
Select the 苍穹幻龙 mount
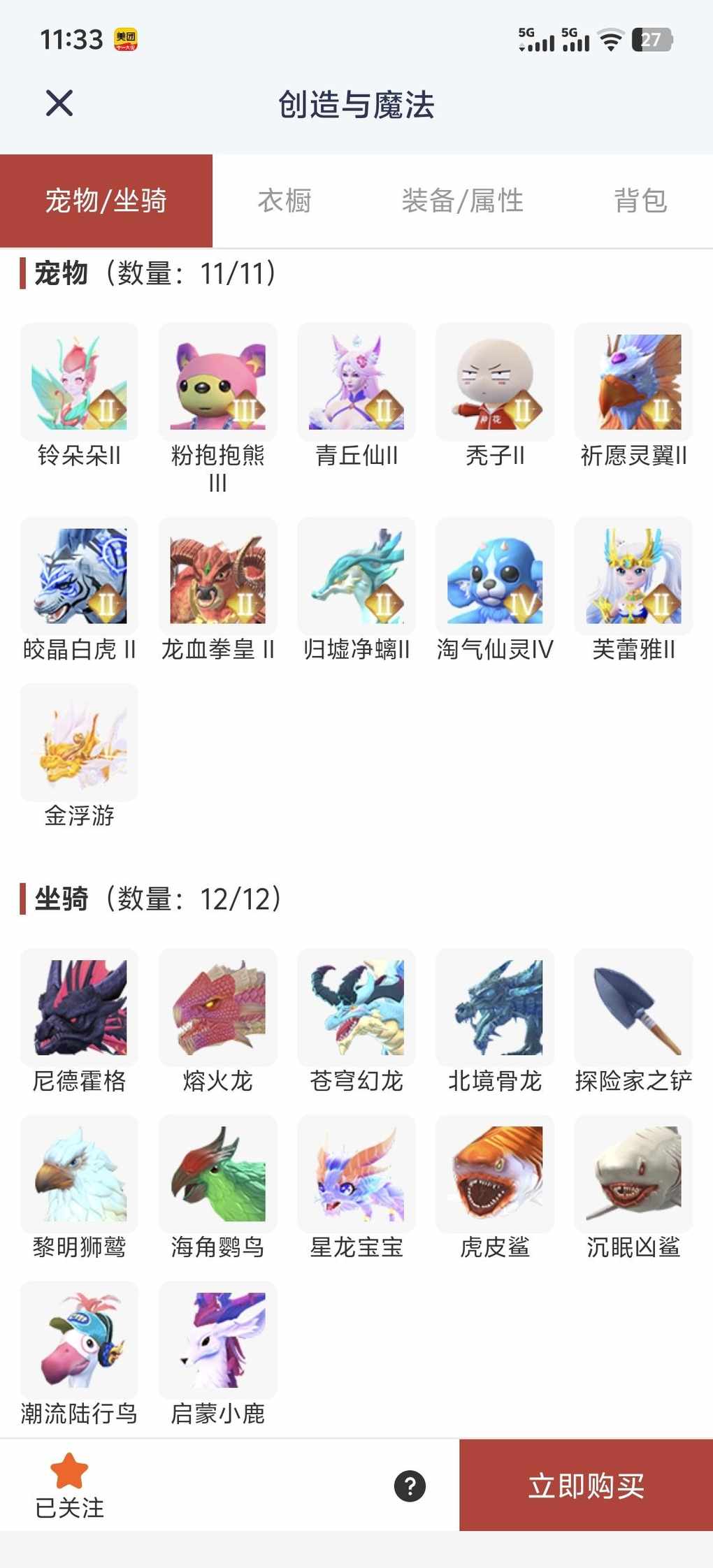click(356, 1008)
